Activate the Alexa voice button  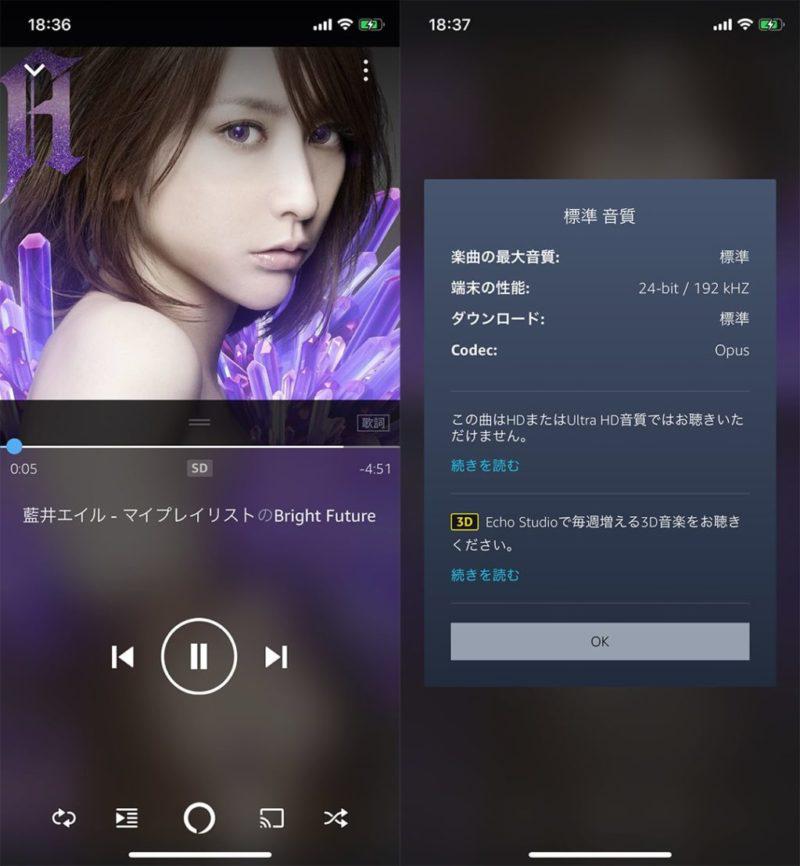tap(199, 818)
